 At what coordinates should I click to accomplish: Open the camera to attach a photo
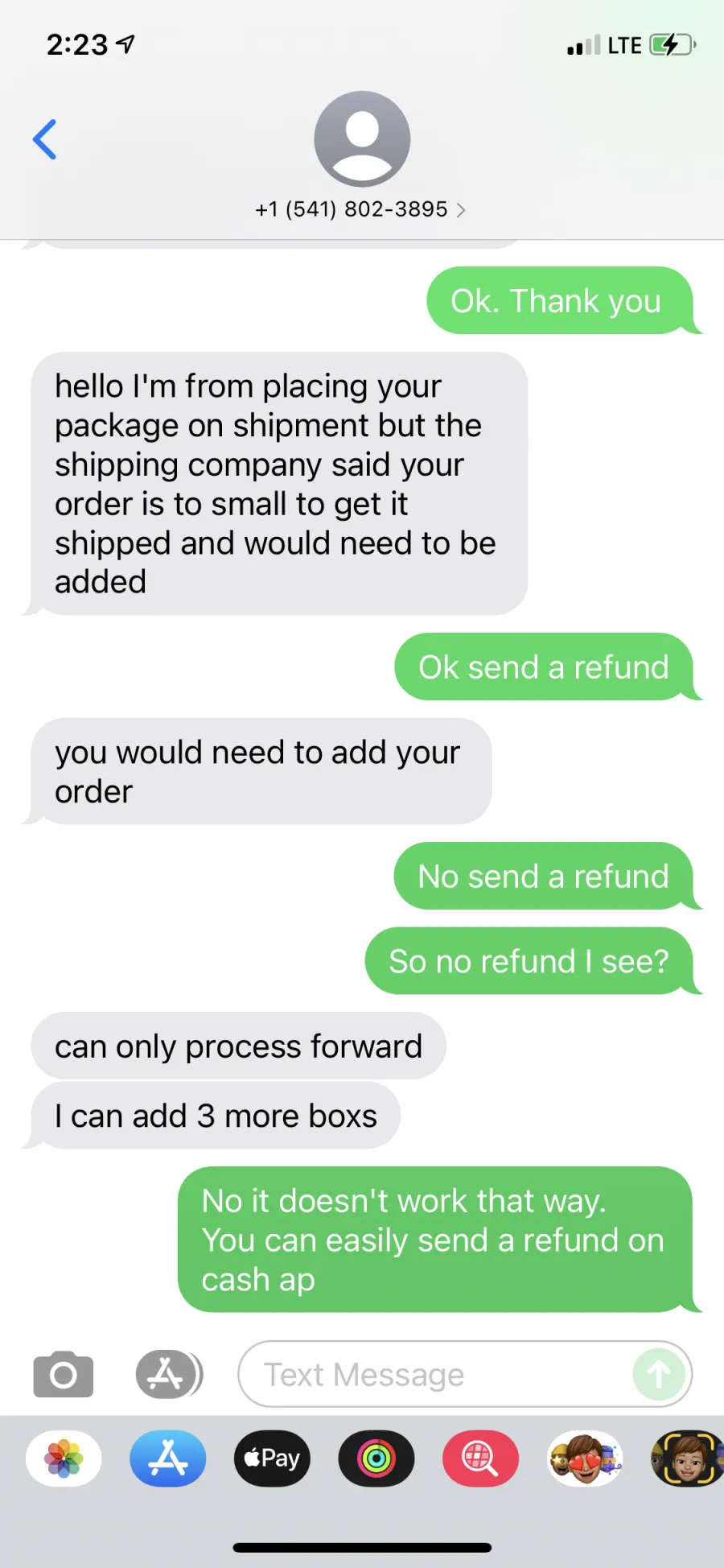point(63,1374)
